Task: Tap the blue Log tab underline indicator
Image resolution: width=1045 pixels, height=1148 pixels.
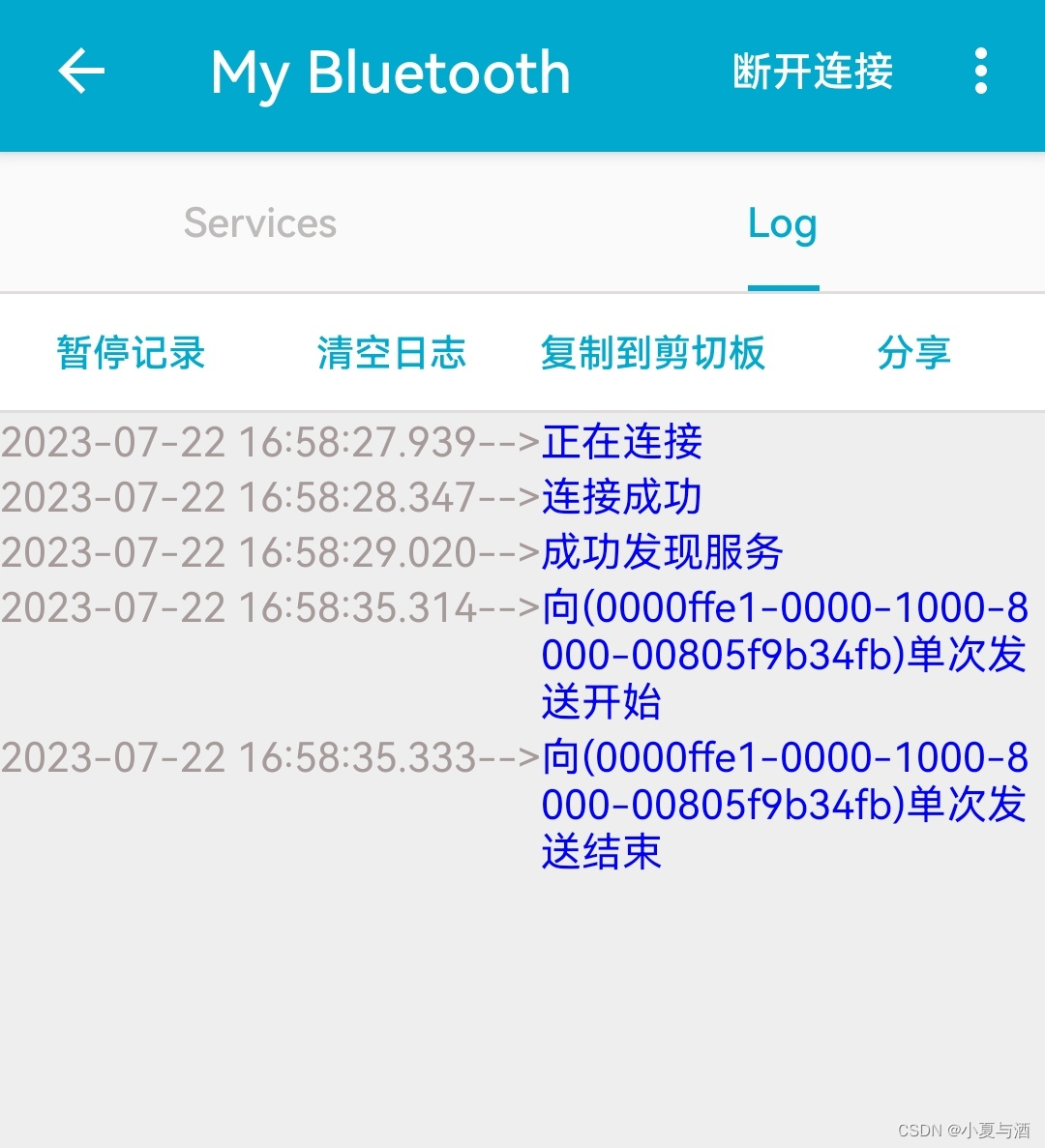Action: pyautogui.click(x=782, y=287)
